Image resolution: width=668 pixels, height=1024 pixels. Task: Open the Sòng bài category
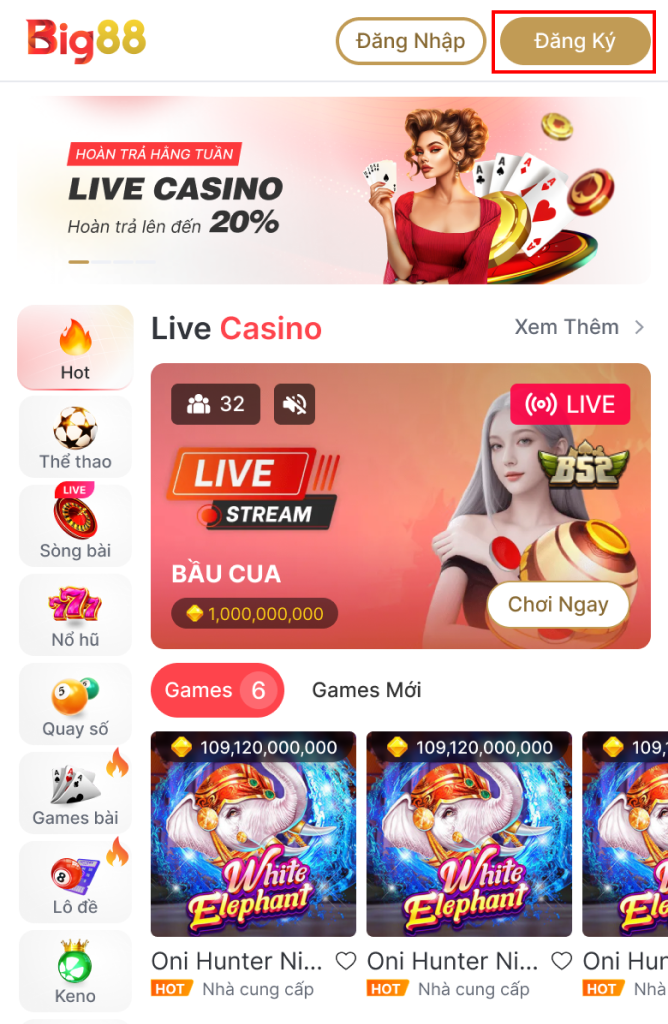coord(75,526)
